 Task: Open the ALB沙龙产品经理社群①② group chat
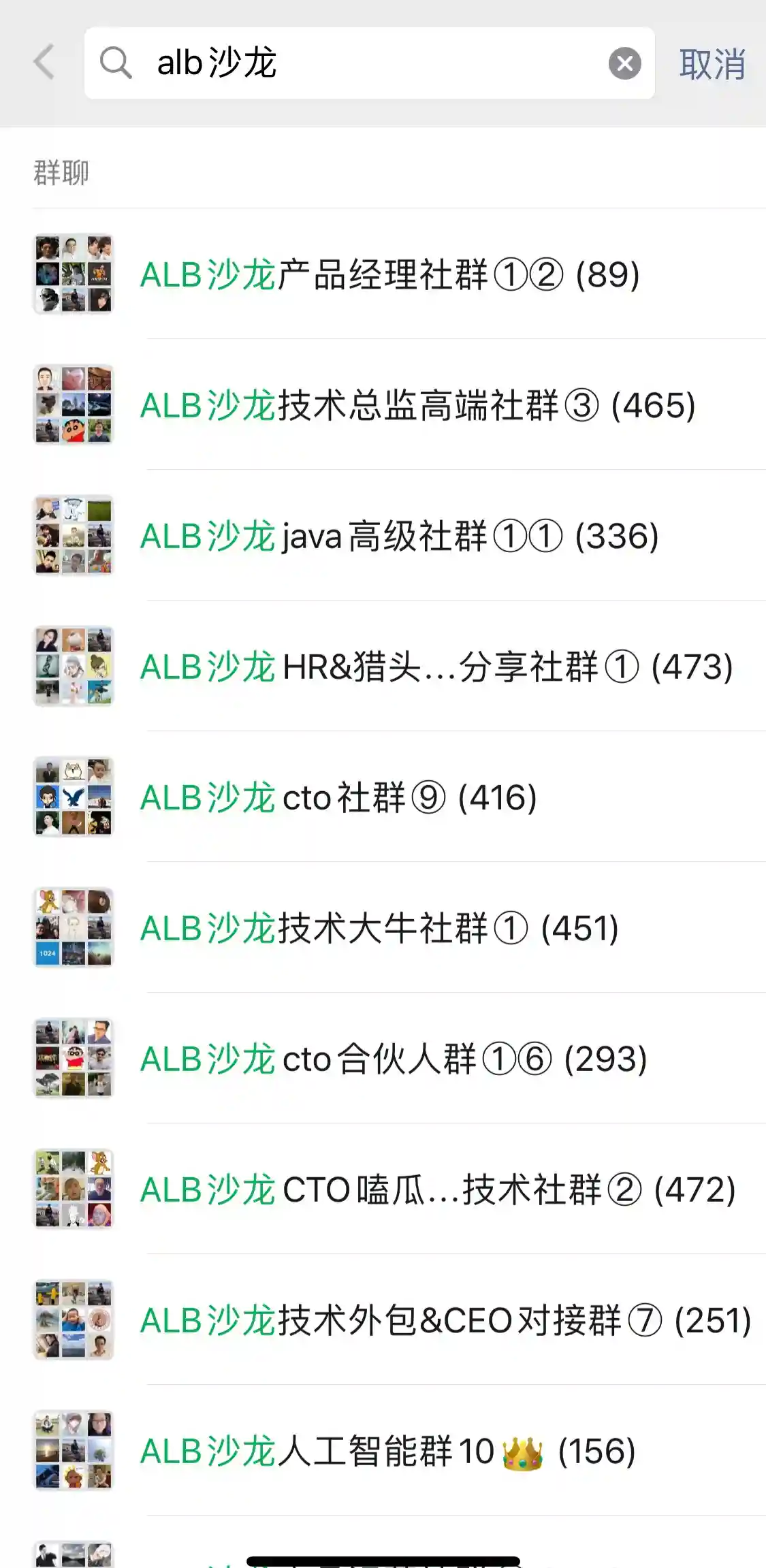[389, 274]
